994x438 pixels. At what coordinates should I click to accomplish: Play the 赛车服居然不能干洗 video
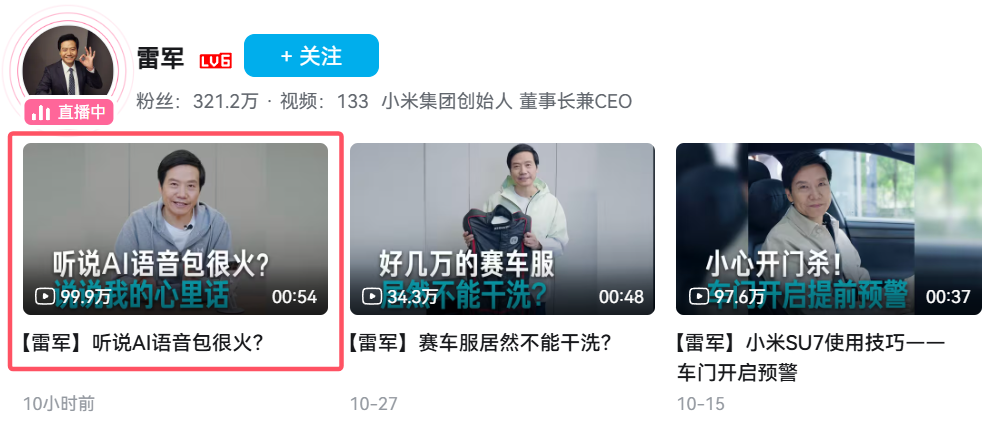pos(502,229)
